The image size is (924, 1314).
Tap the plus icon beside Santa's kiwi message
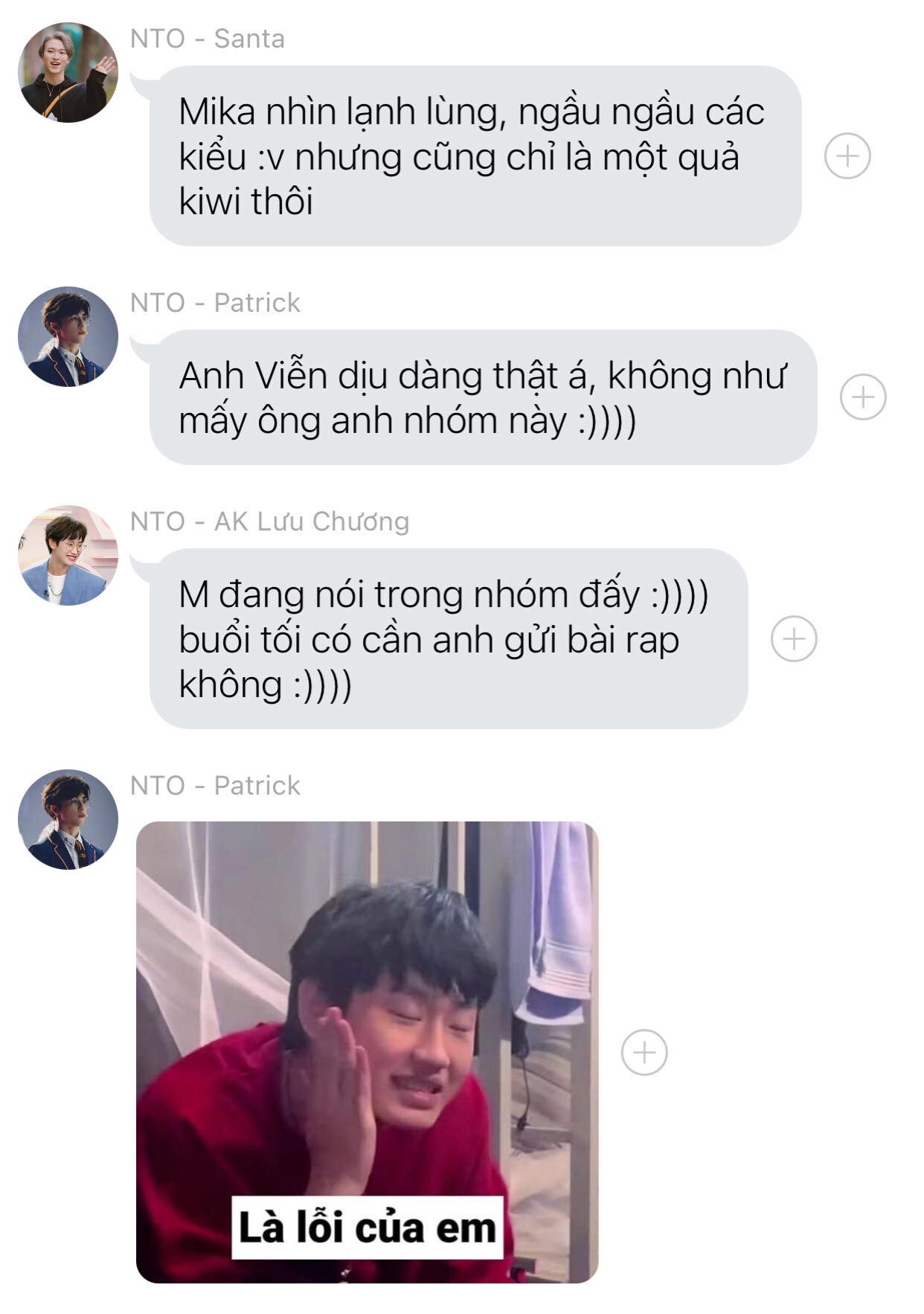[x=847, y=156]
